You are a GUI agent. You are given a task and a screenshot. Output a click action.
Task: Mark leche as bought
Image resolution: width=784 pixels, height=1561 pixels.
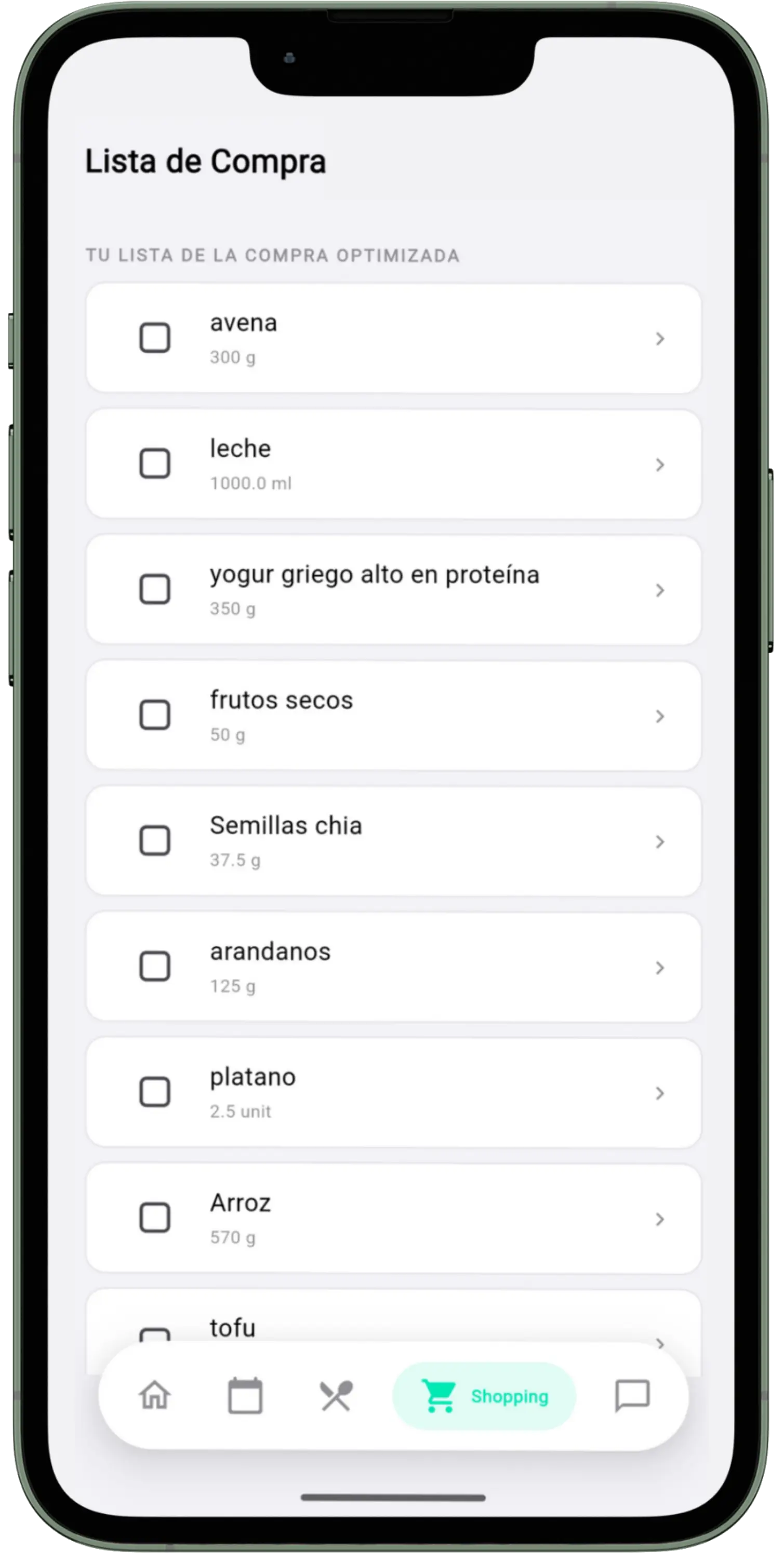[x=155, y=464]
